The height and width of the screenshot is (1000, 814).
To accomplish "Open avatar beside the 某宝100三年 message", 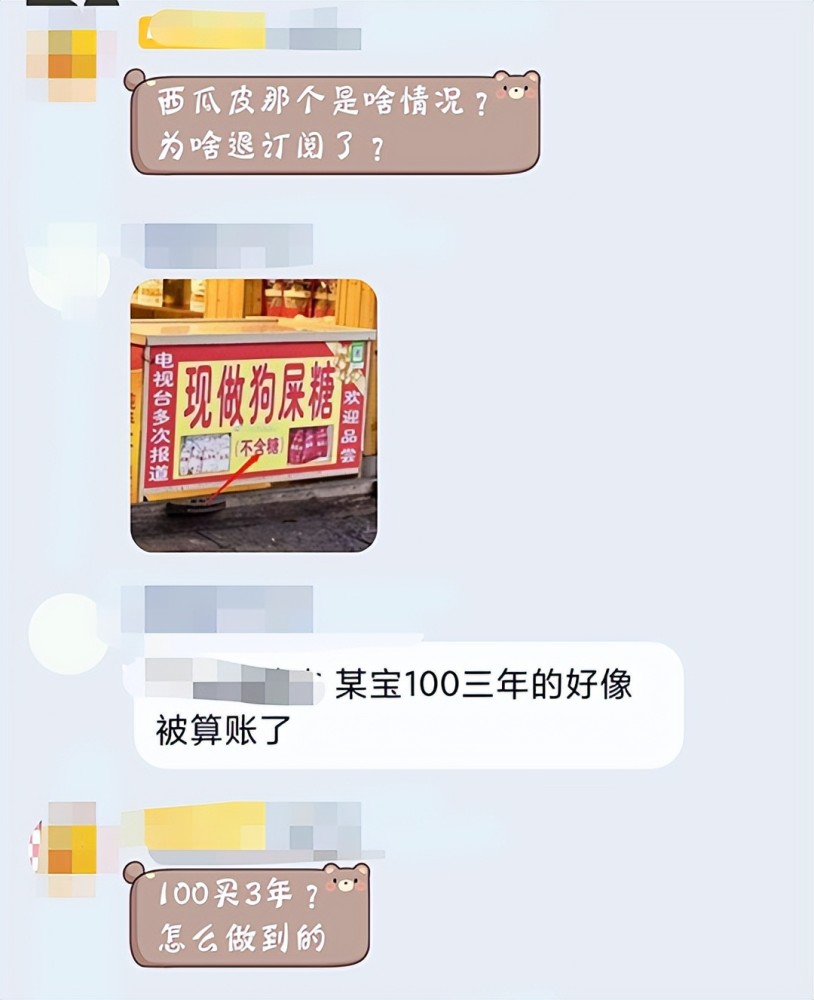I will point(68,632).
